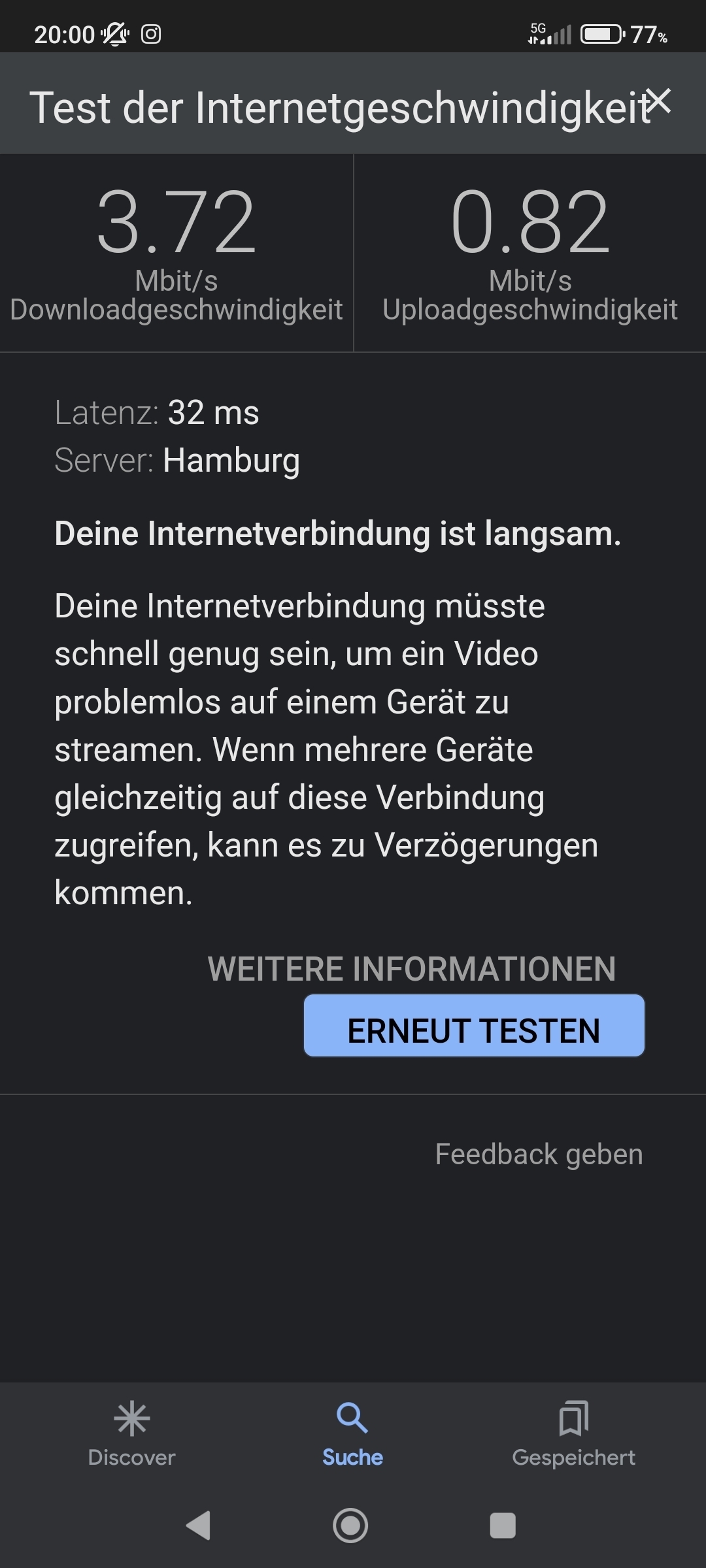
Task: Go to the home screen
Action: [350, 1526]
